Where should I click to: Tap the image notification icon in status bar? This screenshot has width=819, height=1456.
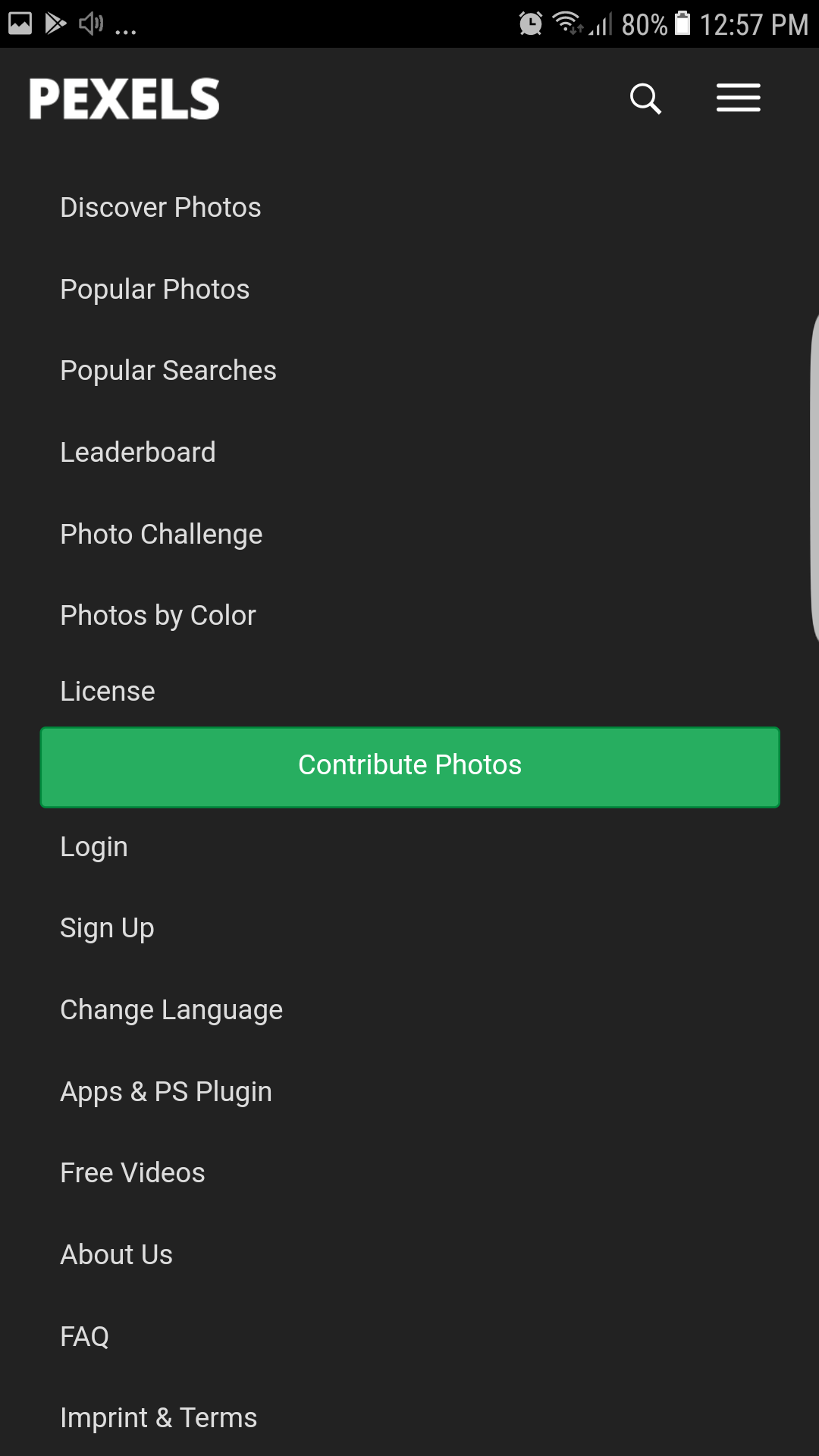click(x=19, y=25)
